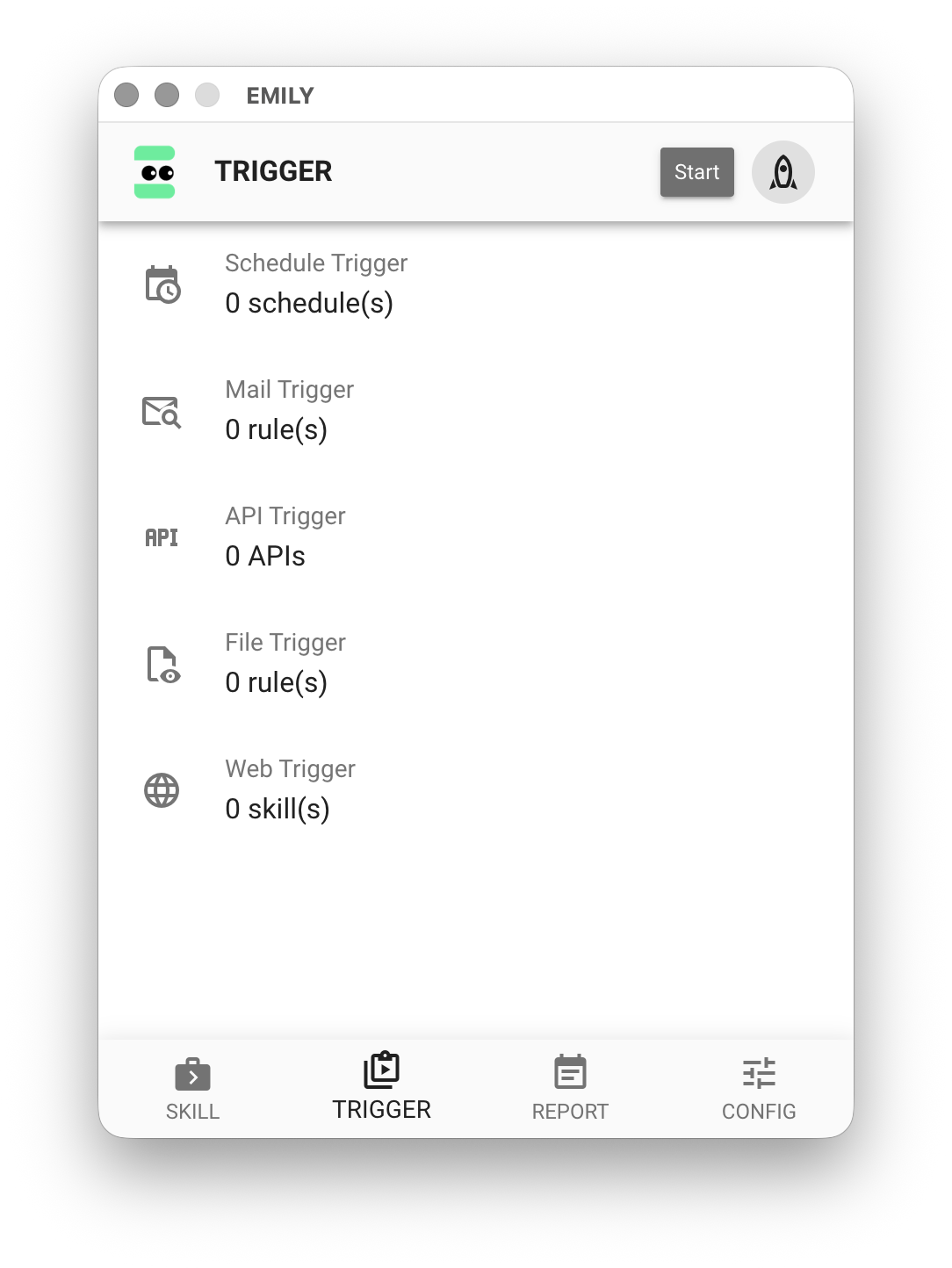Open the rocket launch icon

pos(783,172)
